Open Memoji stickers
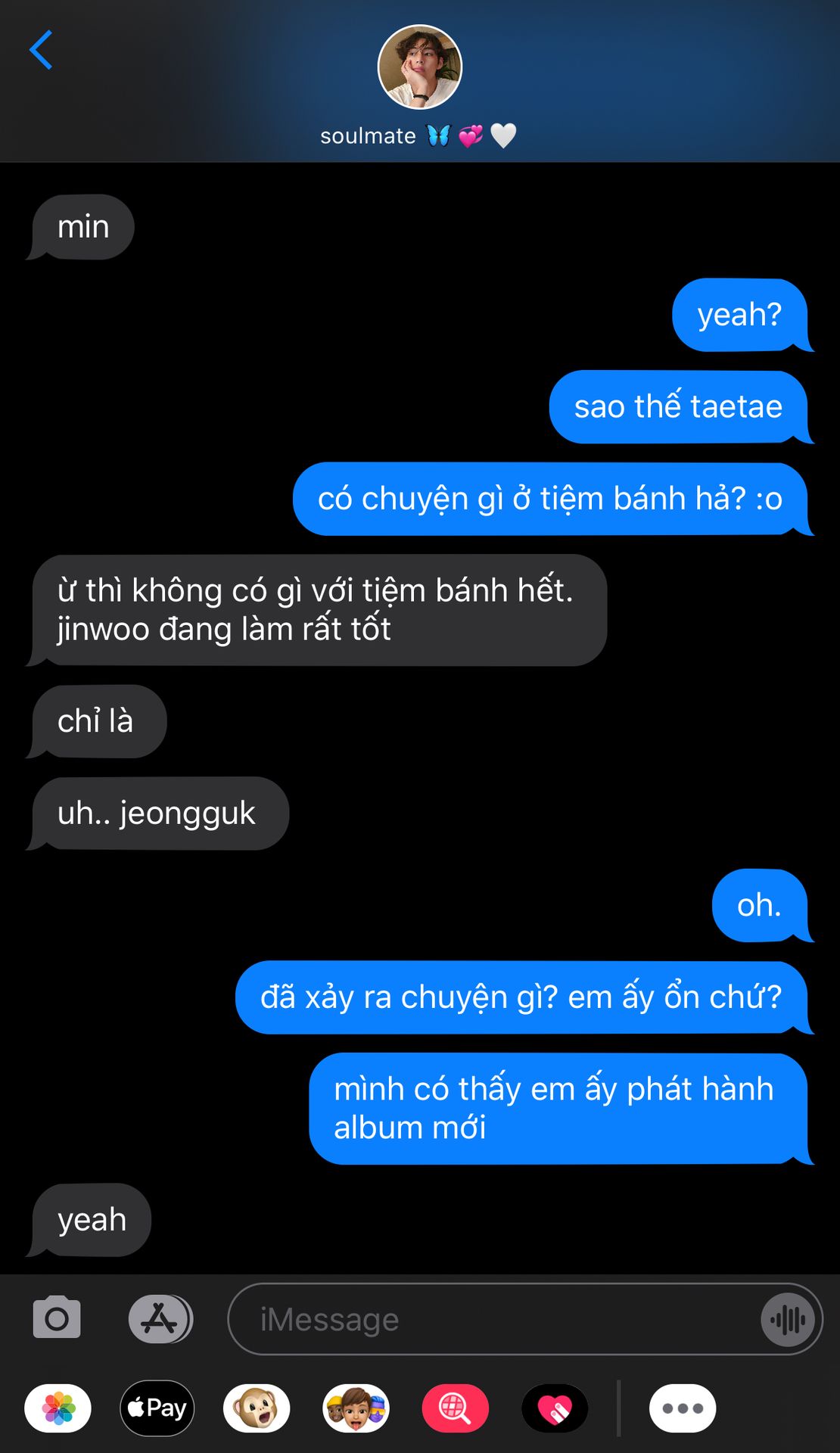 [x=356, y=1408]
